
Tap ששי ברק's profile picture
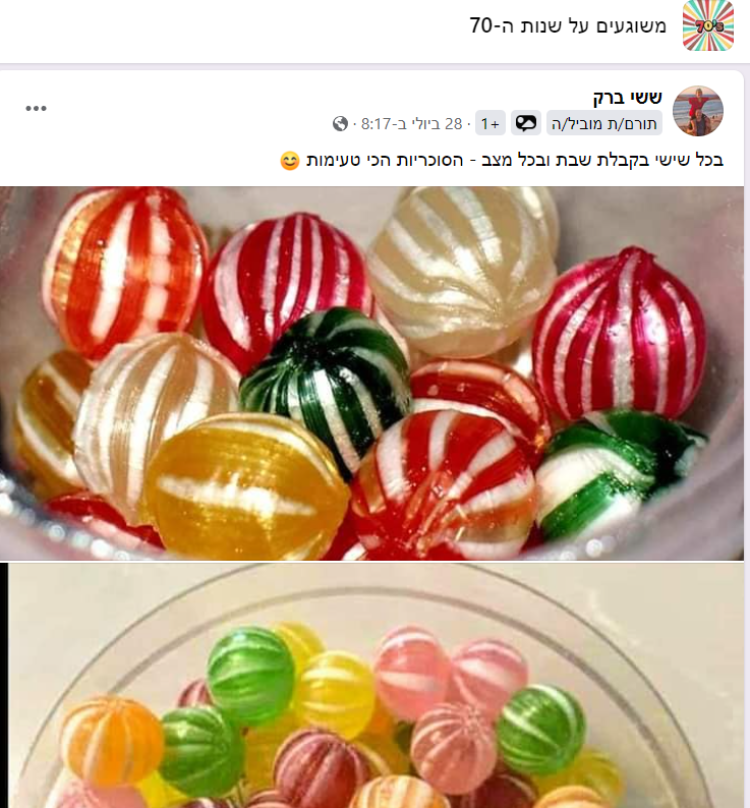pos(698,111)
